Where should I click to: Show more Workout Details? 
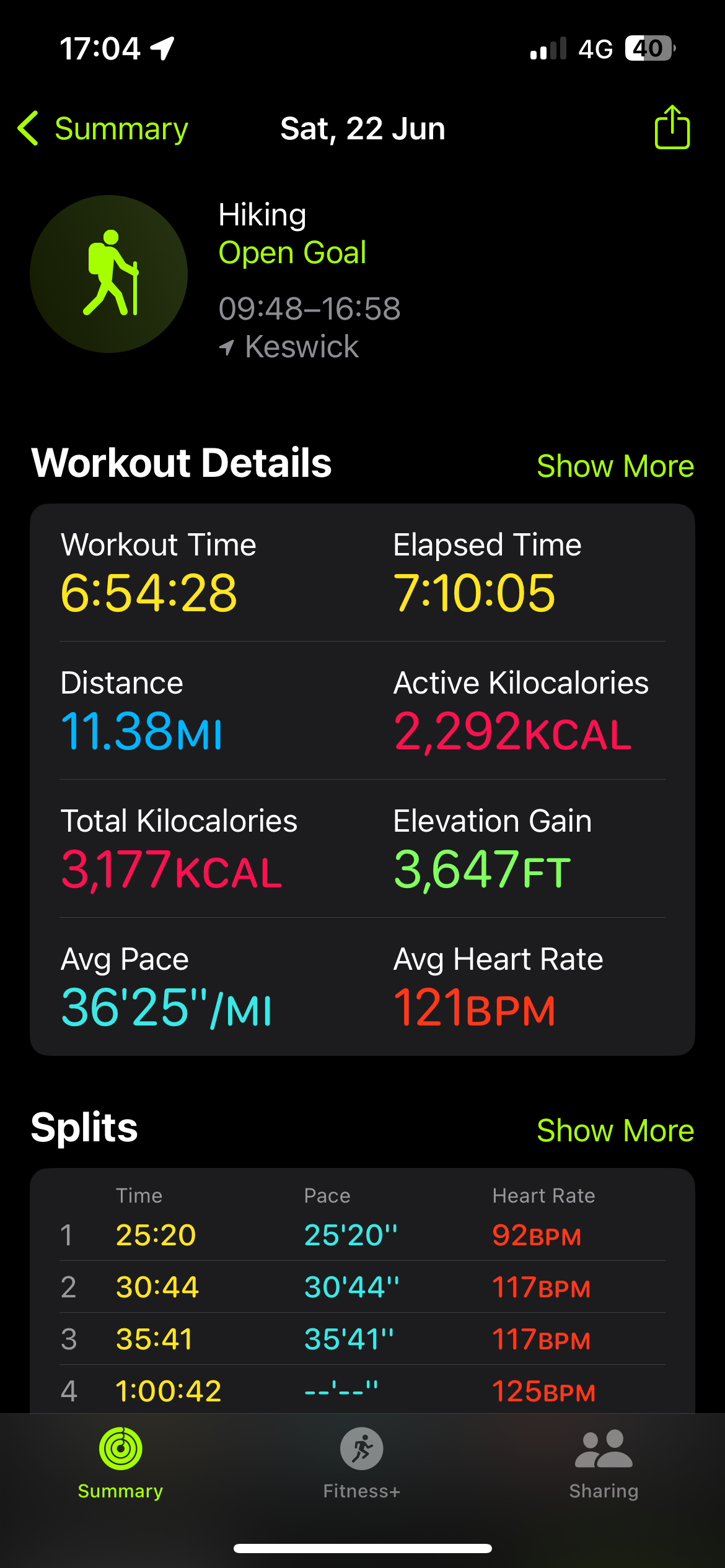coord(615,466)
